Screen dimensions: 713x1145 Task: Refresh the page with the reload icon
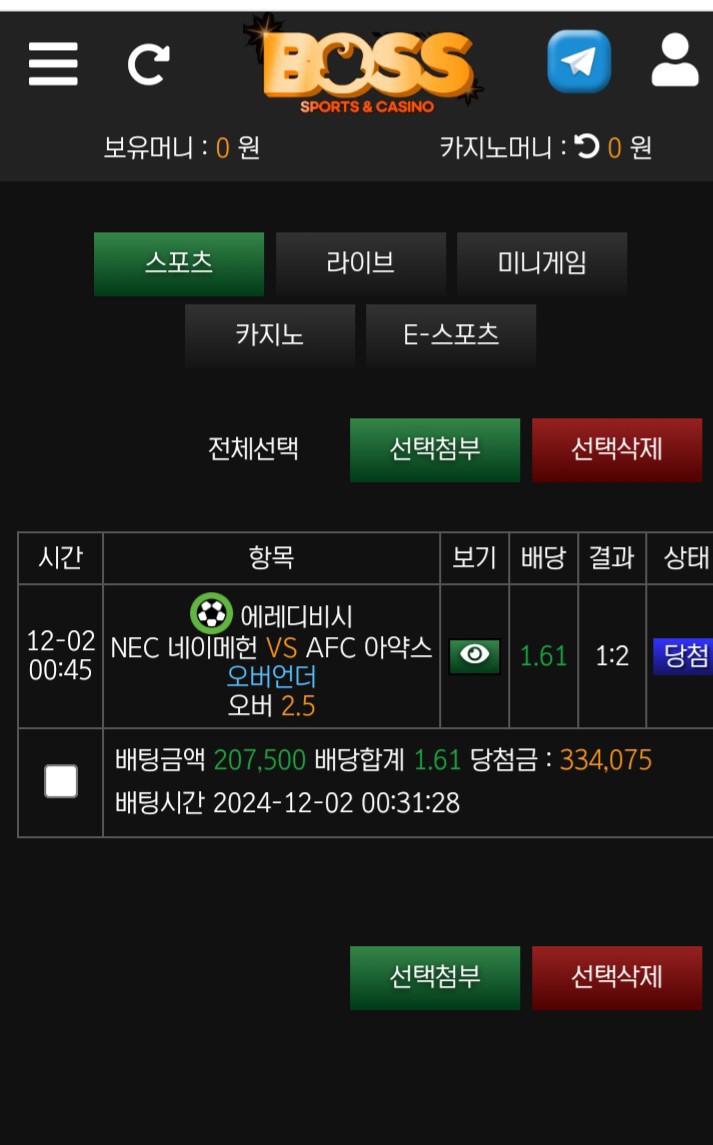coord(148,65)
